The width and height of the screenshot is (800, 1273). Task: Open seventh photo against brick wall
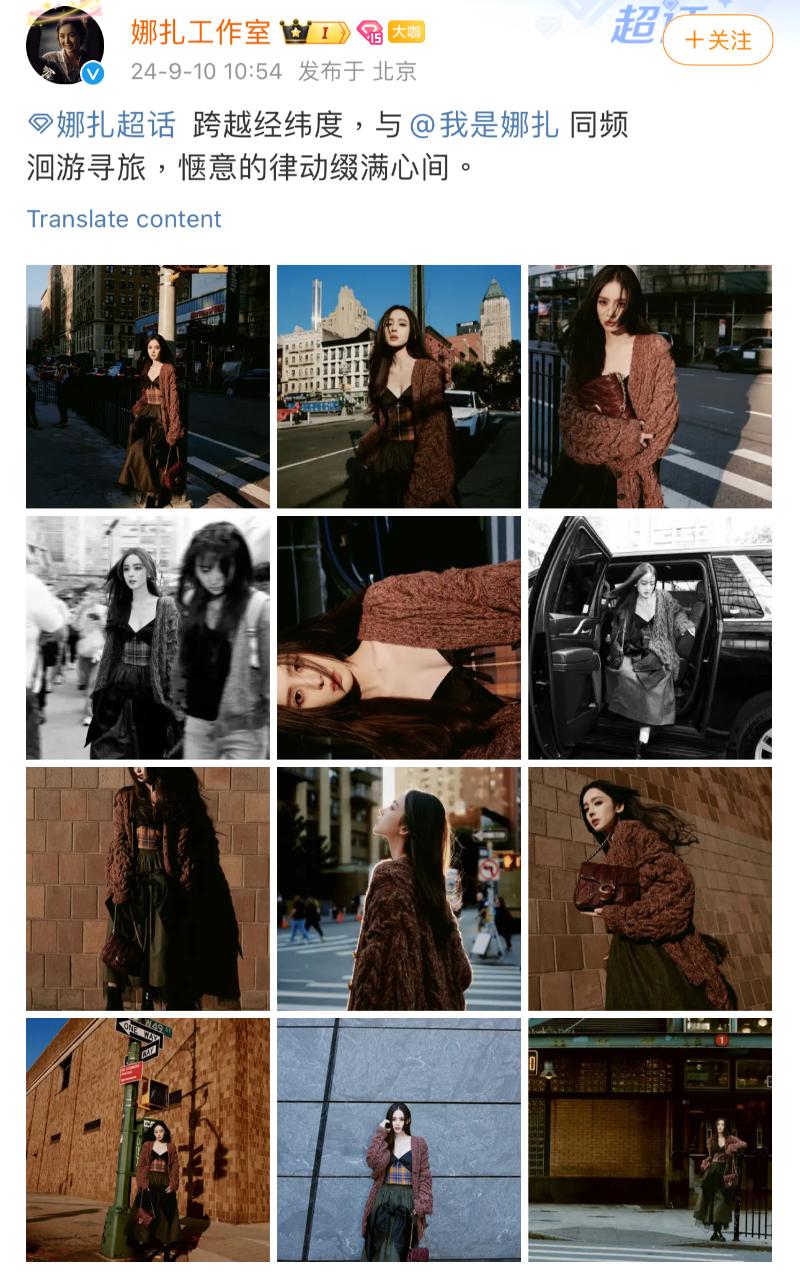148,888
